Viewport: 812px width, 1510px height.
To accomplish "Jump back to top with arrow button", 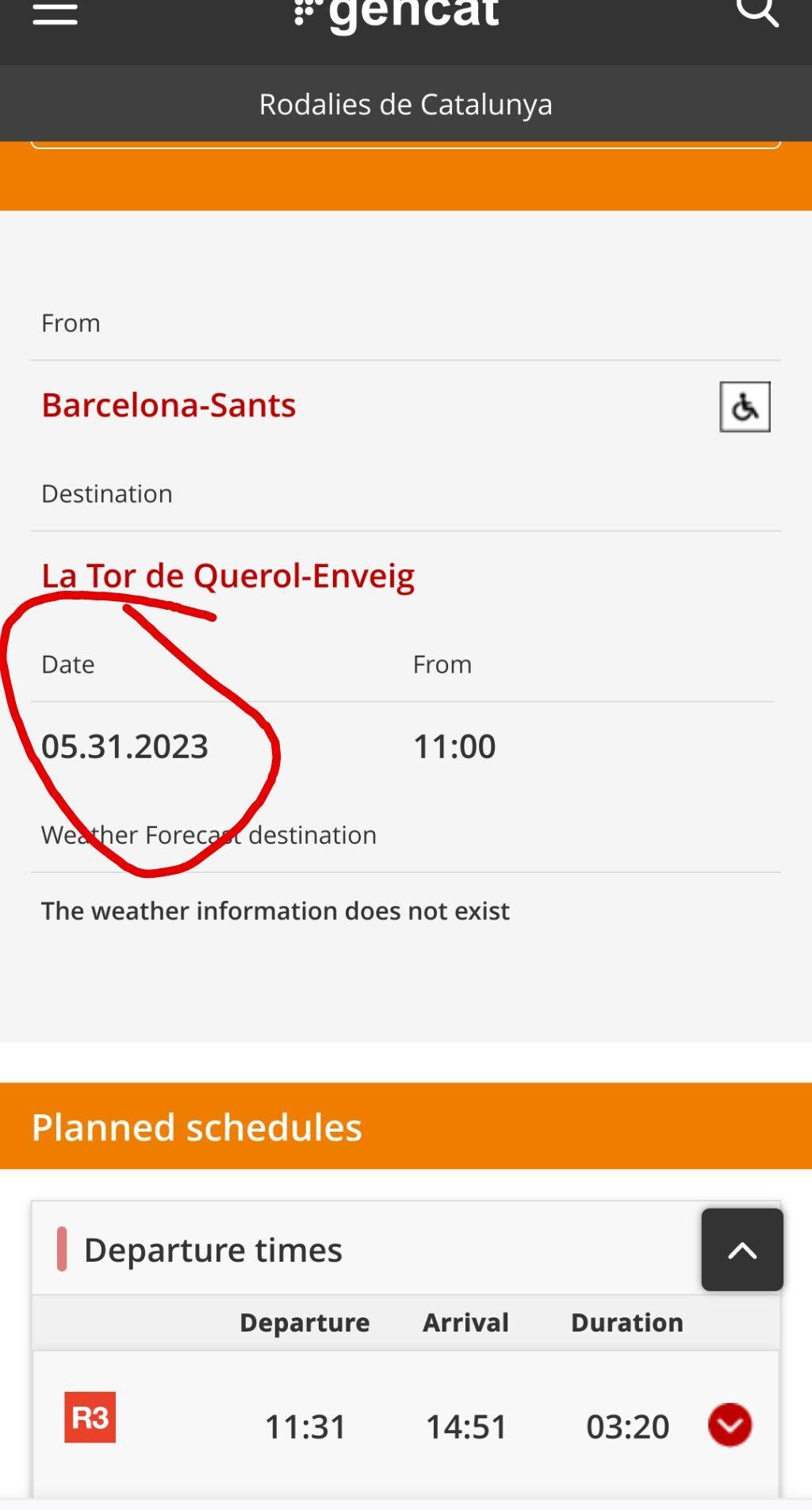I will [x=742, y=1250].
